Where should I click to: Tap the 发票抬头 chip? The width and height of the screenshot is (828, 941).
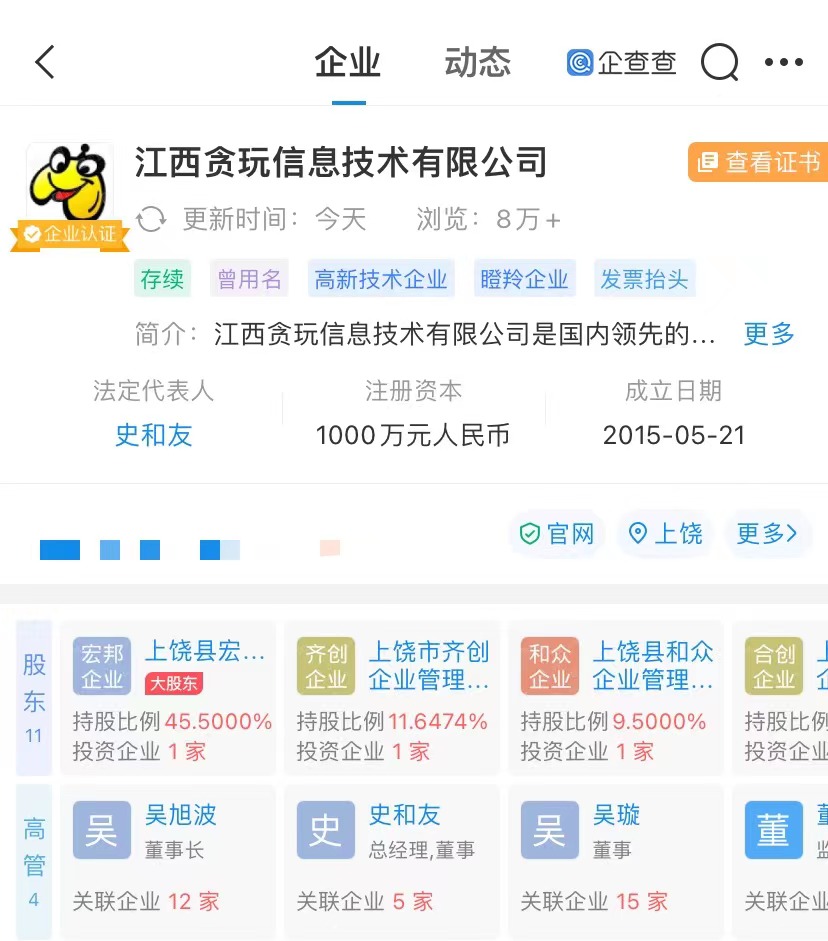[644, 279]
